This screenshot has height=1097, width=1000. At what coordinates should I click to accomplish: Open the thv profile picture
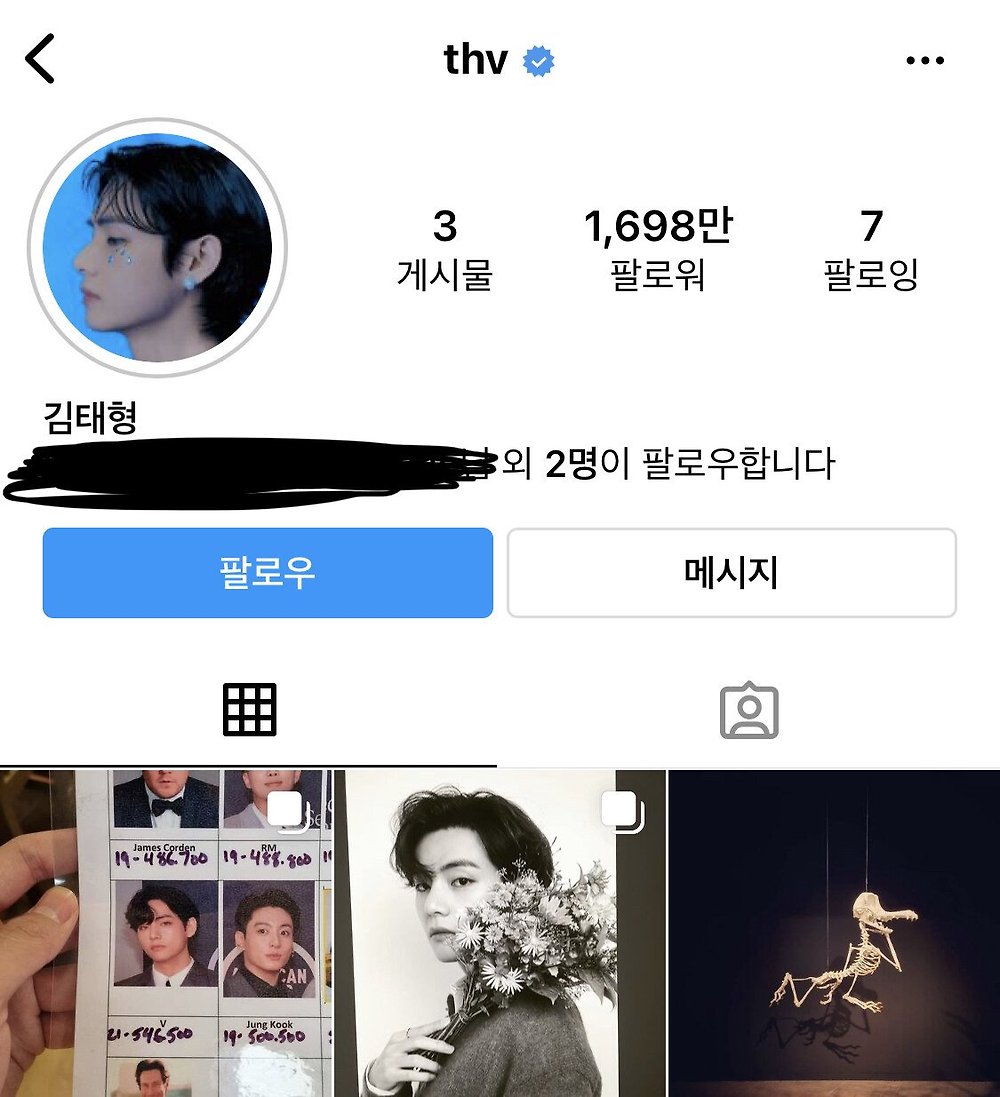157,247
